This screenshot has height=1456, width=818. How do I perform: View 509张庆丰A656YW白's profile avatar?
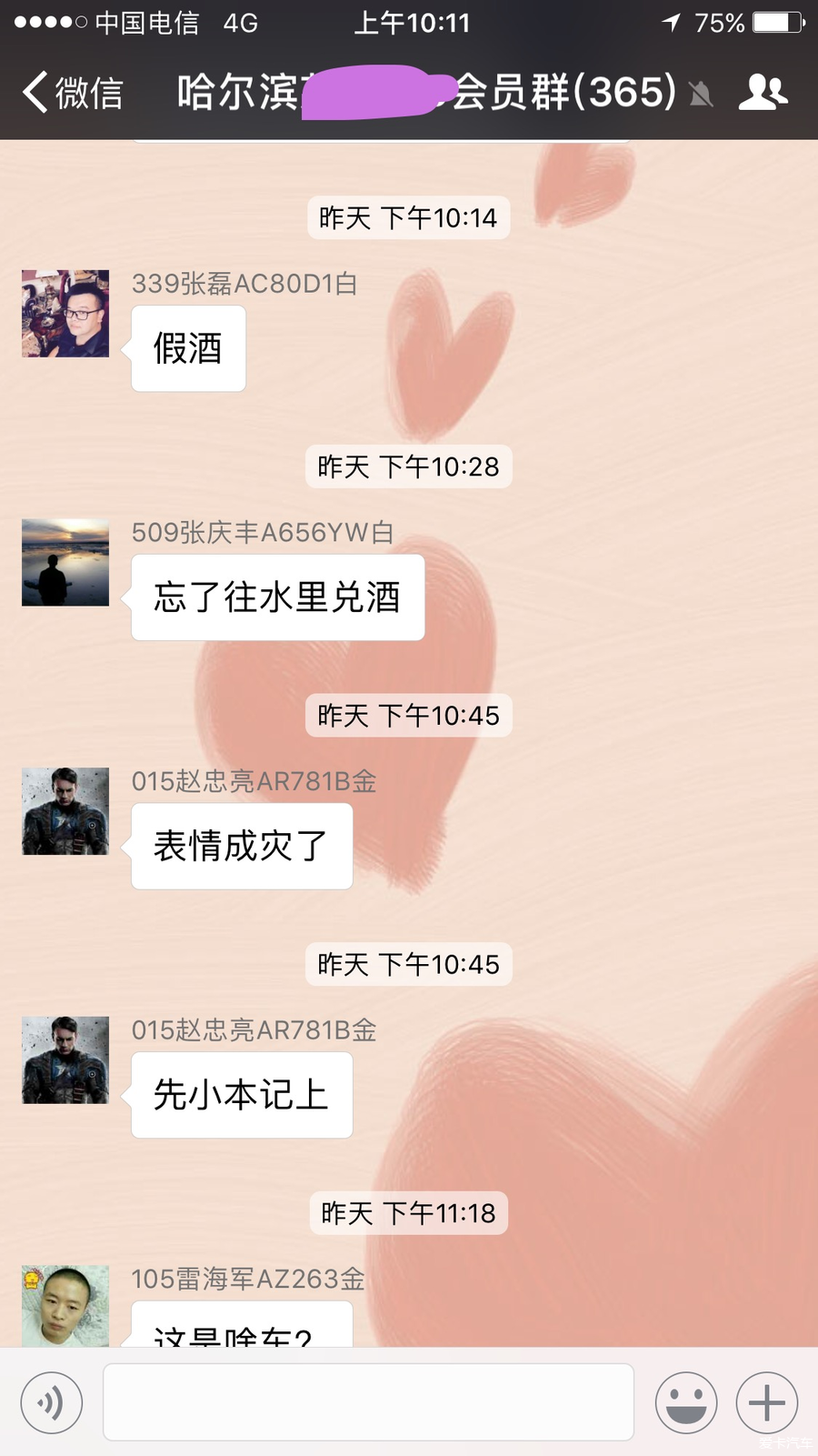tap(65, 562)
